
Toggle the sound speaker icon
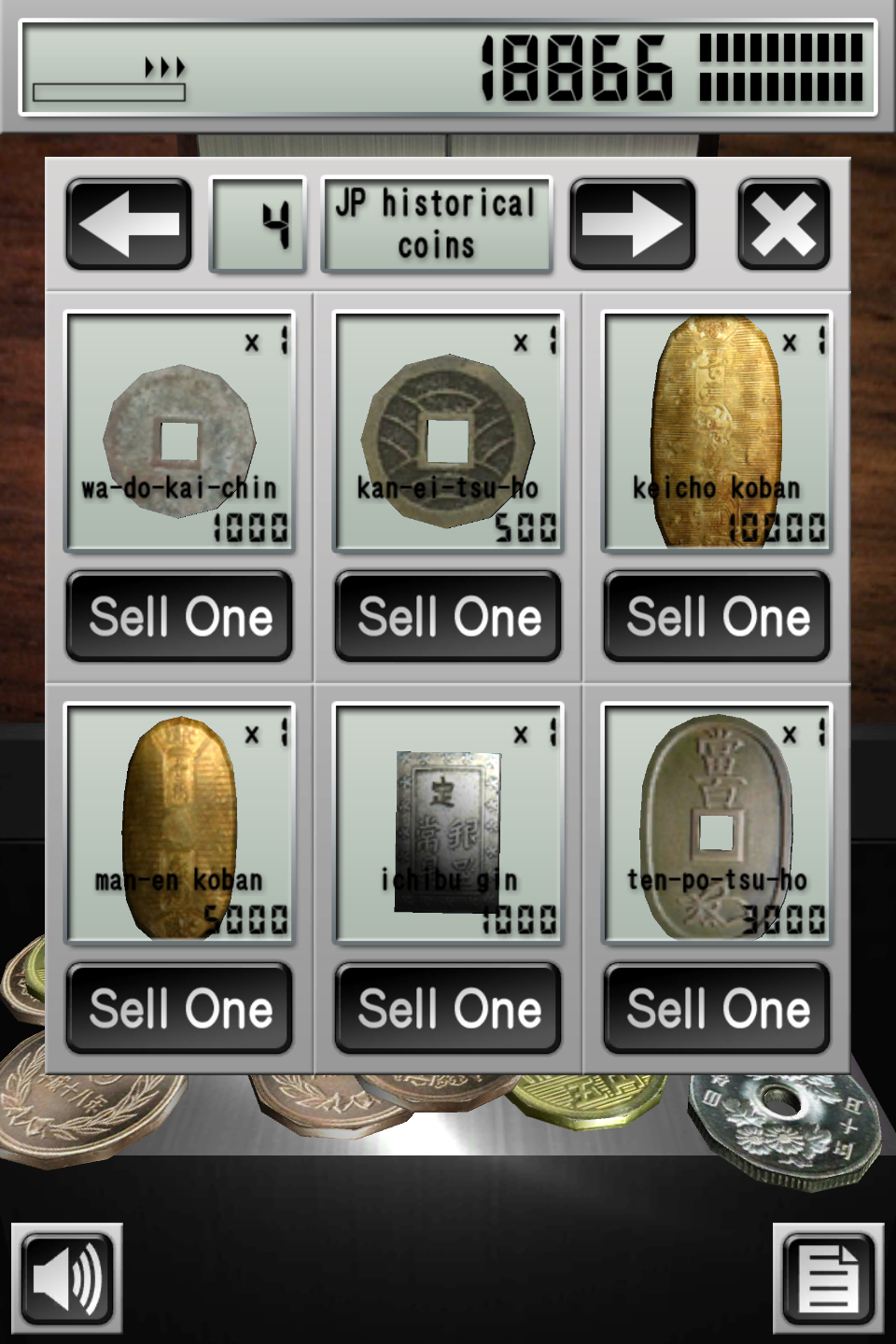tap(67, 1279)
